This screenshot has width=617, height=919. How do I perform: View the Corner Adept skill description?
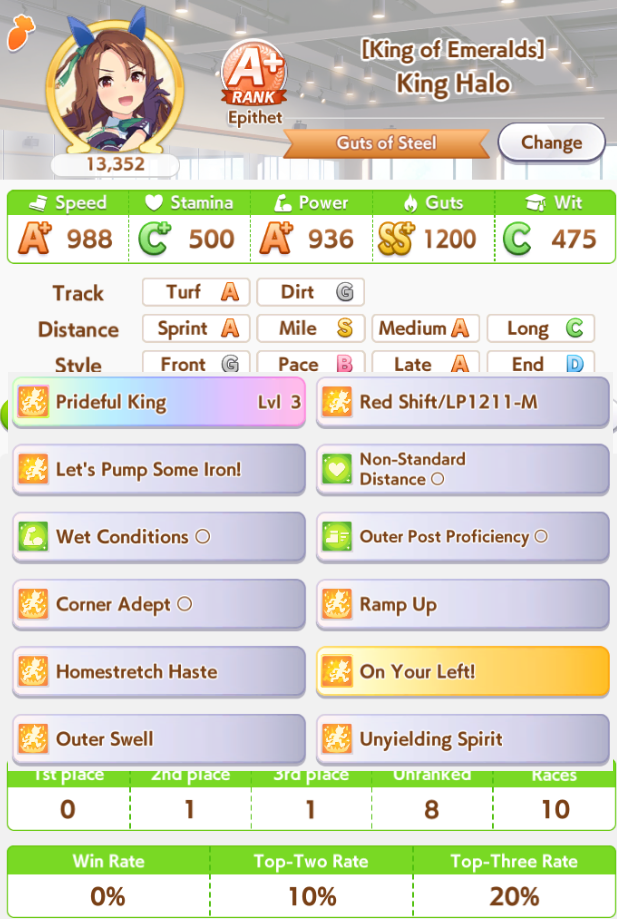[x=158, y=604]
